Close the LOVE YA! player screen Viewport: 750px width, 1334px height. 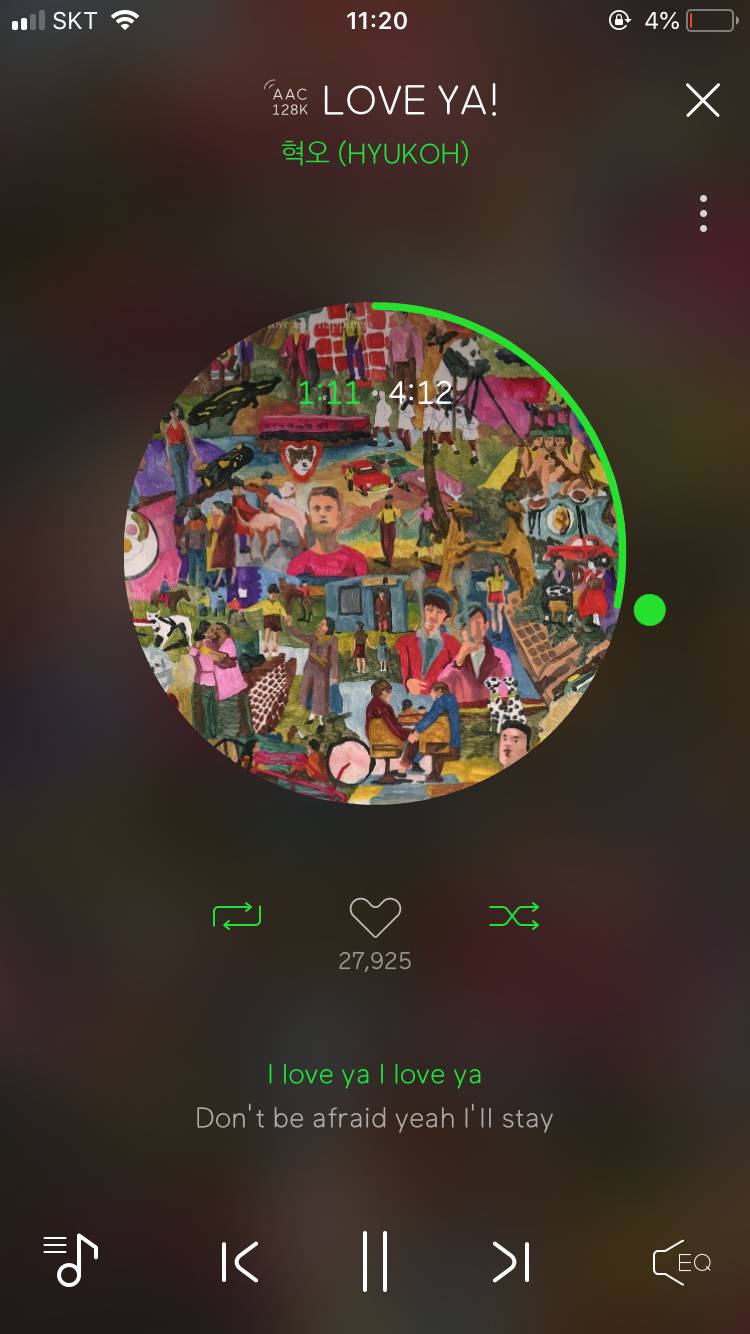pos(702,100)
